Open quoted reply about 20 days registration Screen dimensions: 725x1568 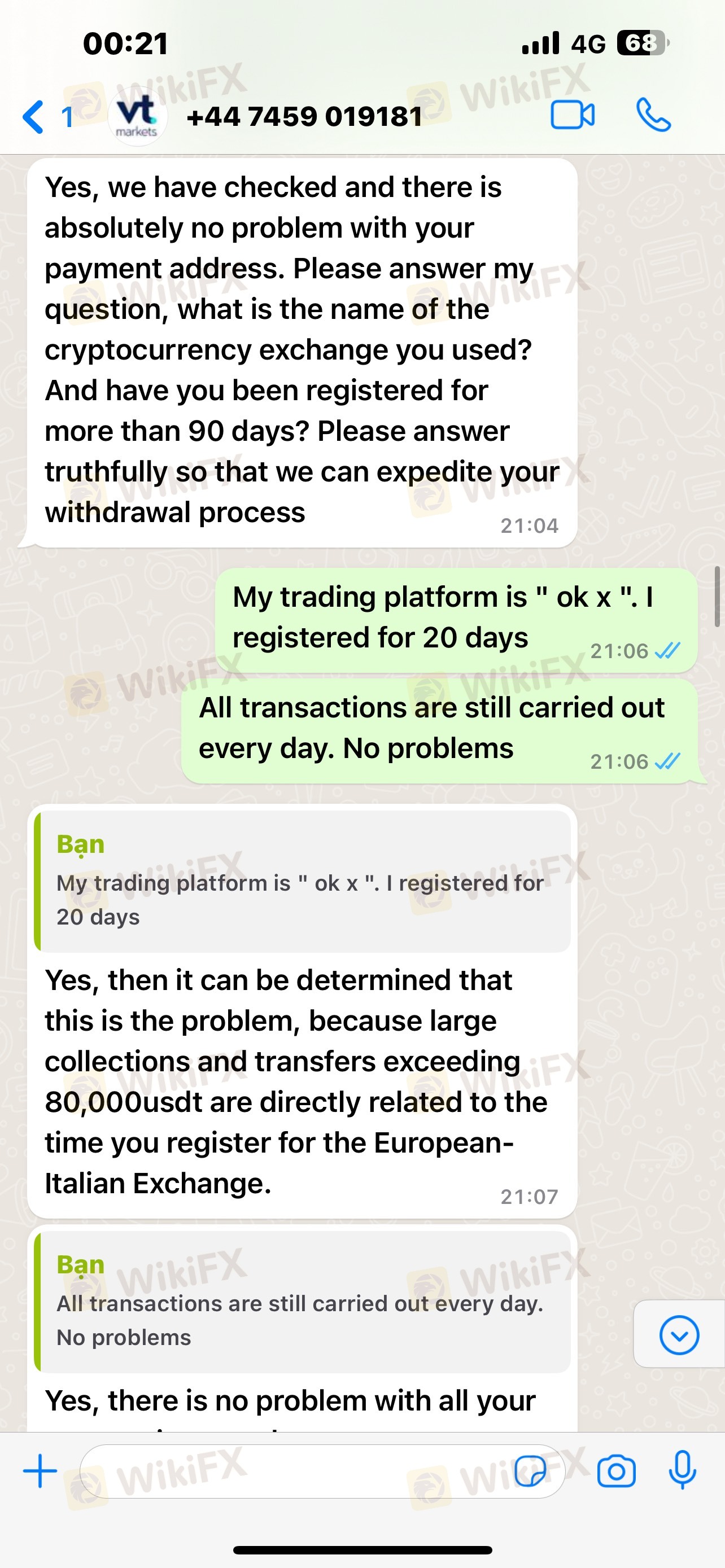[303, 882]
